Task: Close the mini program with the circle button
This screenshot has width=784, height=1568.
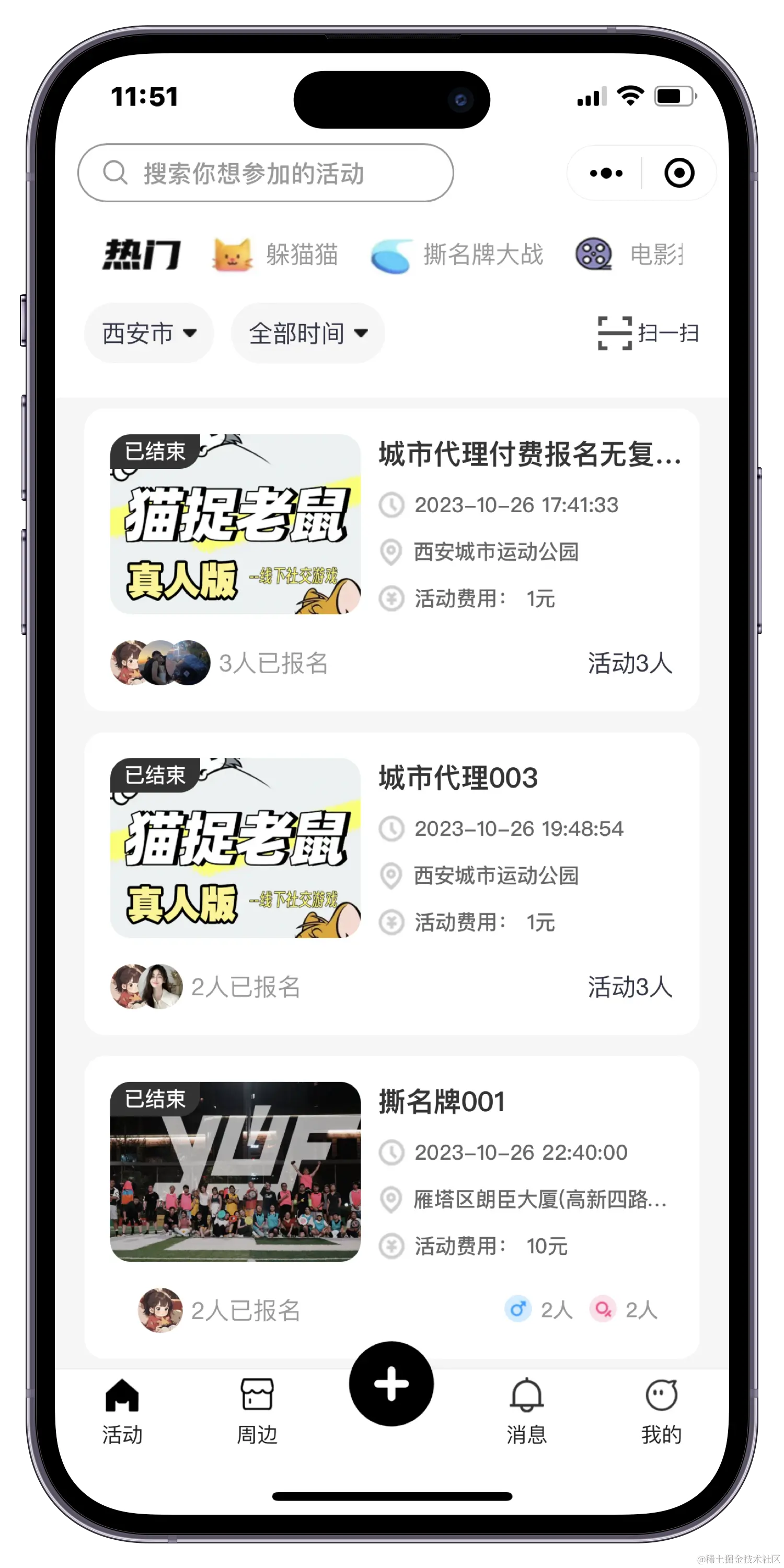Action: tap(679, 174)
